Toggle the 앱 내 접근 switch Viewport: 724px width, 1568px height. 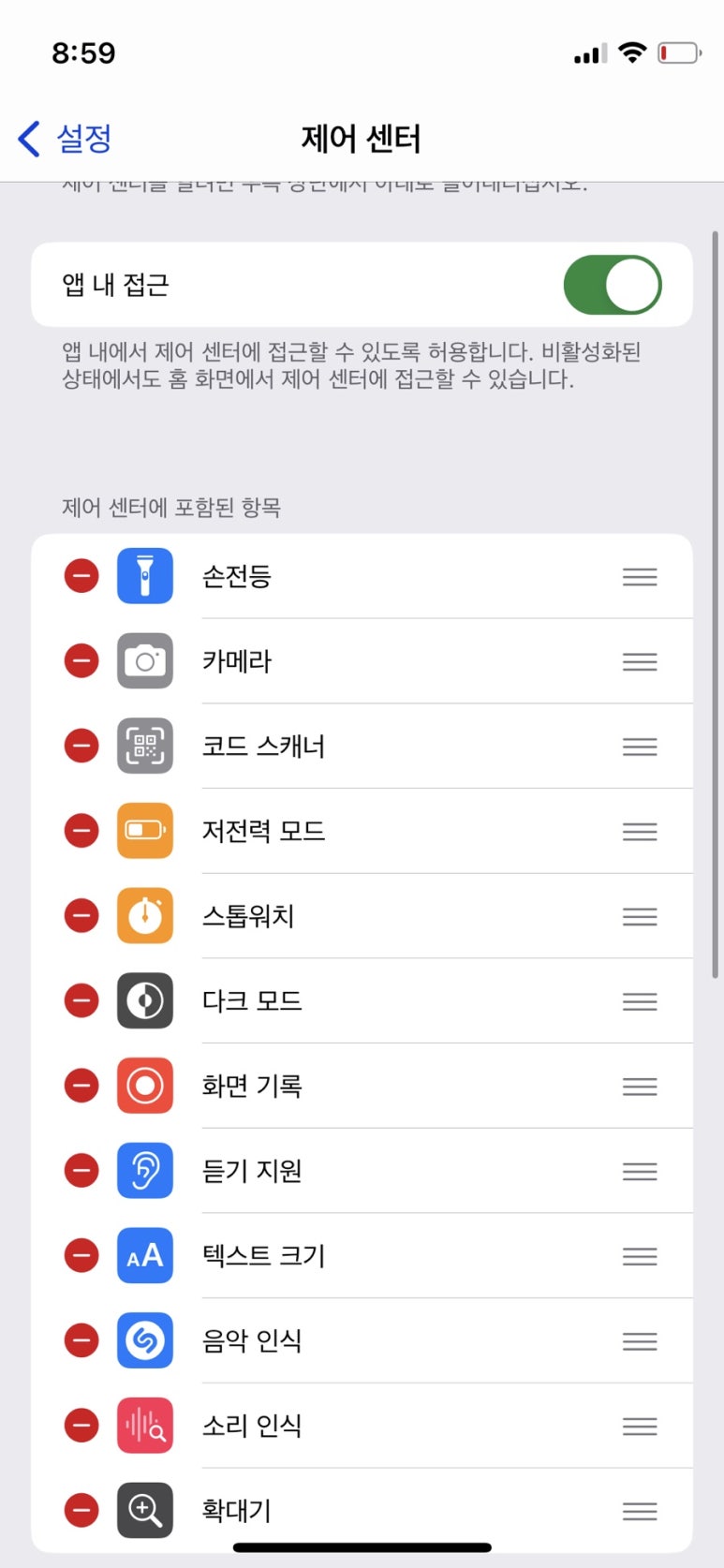pos(612,285)
